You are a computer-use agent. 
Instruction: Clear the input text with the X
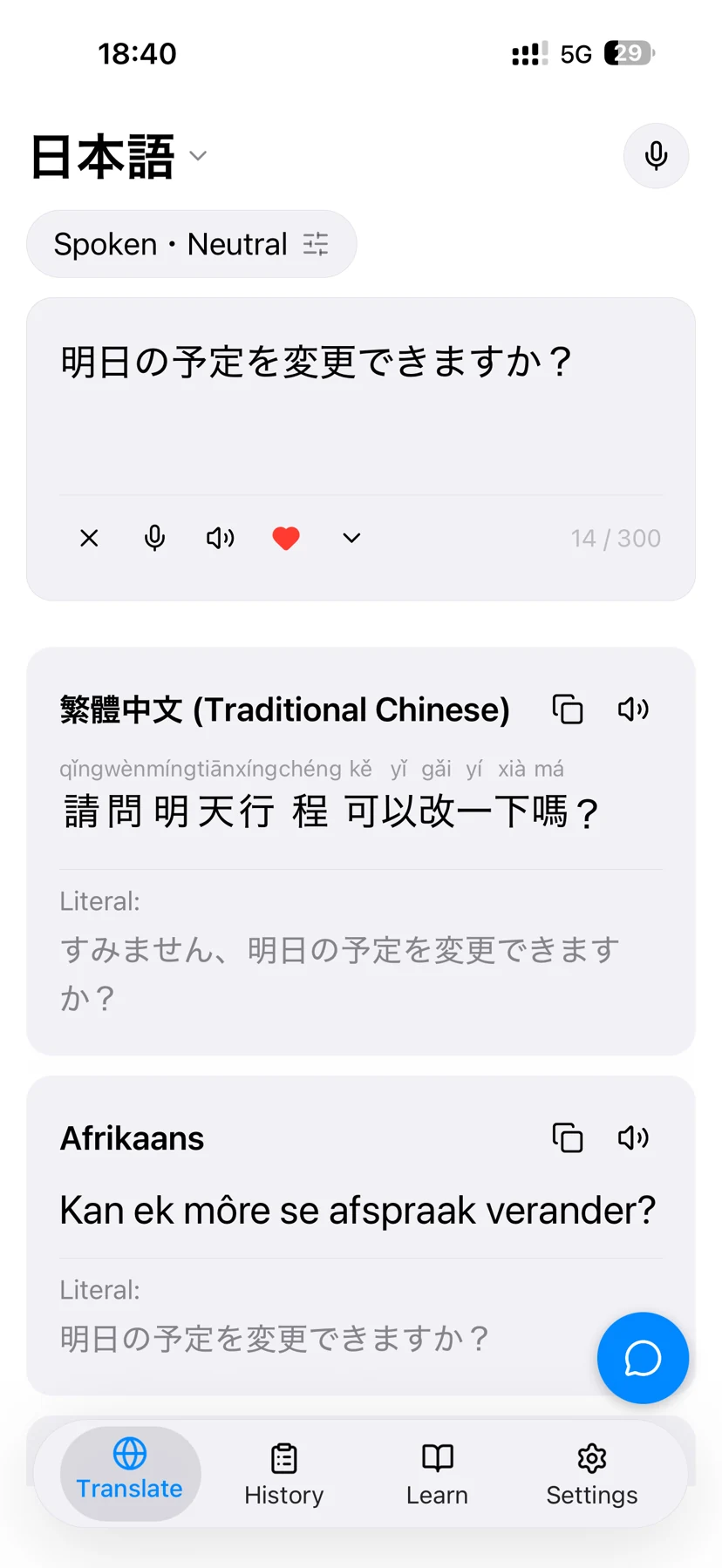click(x=89, y=538)
